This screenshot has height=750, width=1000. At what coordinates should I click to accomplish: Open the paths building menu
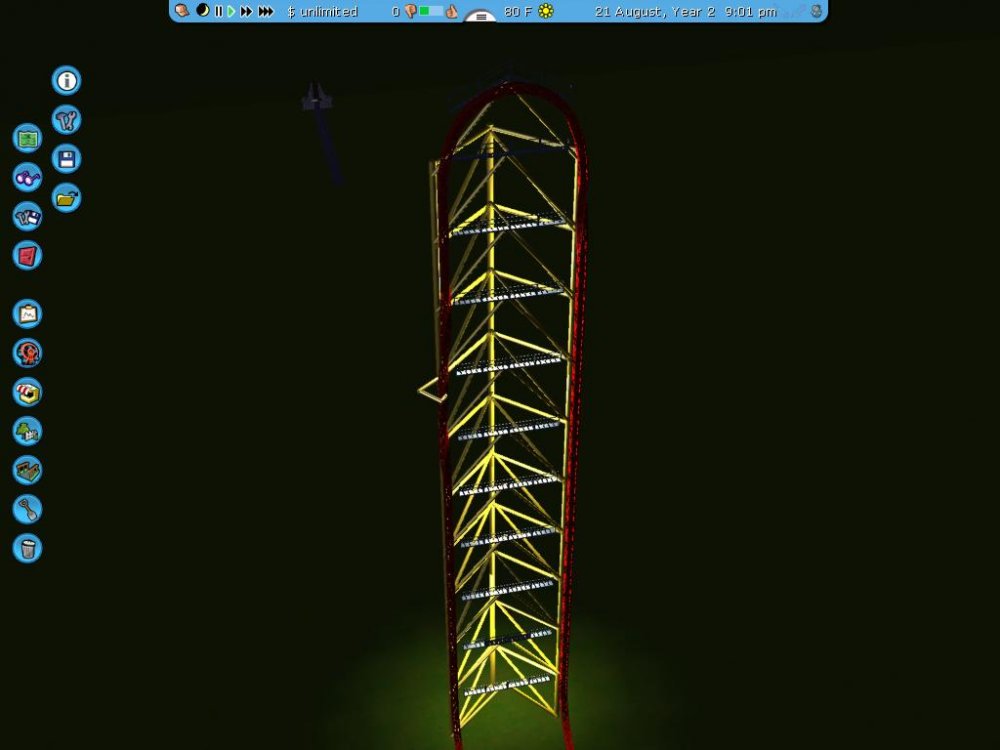27,470
